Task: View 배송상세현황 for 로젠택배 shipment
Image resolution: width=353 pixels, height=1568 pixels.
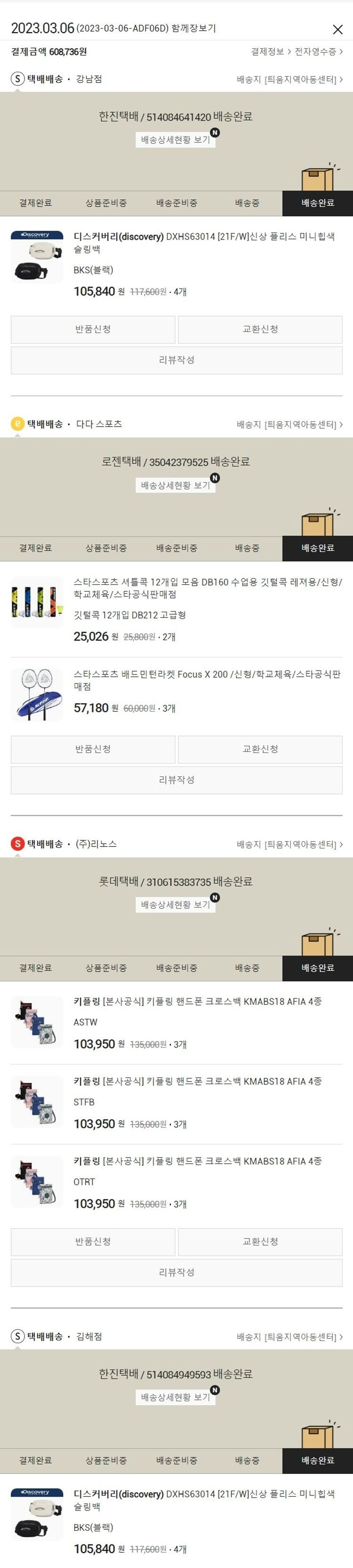Action: (x=176, y=485)
